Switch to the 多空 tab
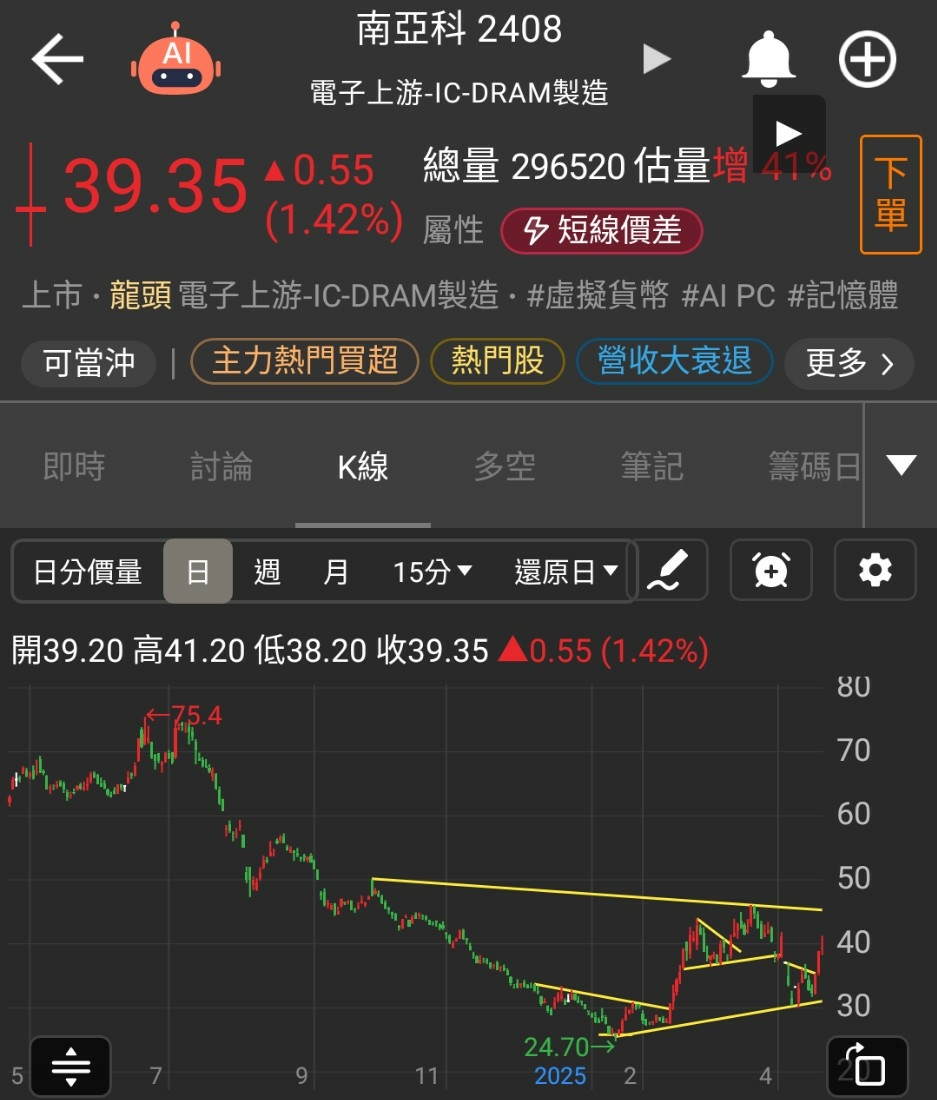 504,466
